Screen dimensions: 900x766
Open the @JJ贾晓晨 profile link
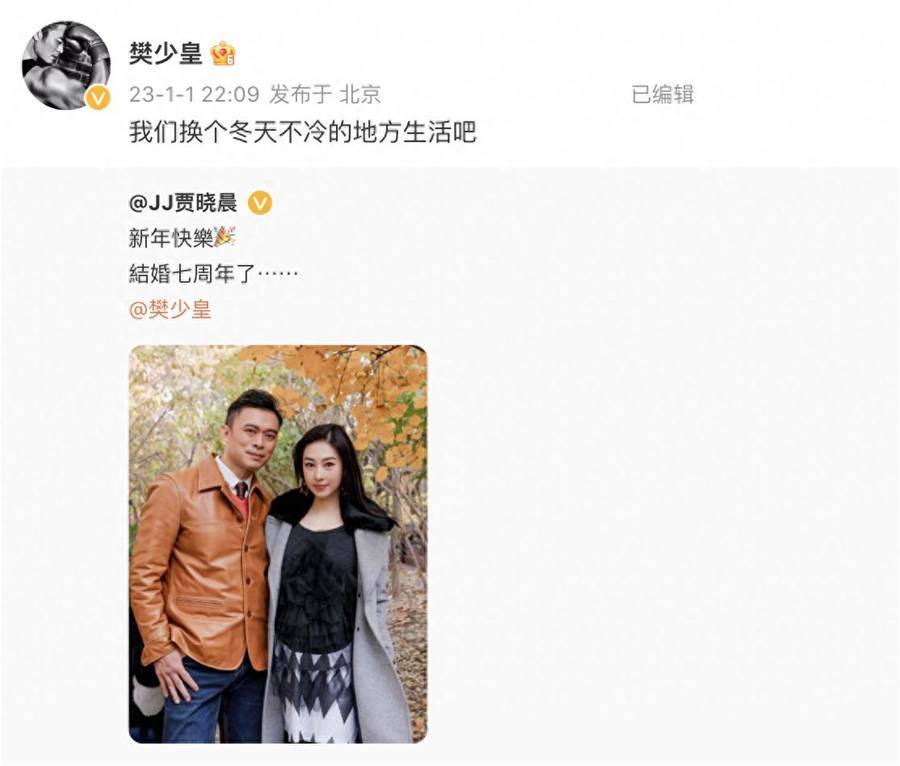(183, 203)
